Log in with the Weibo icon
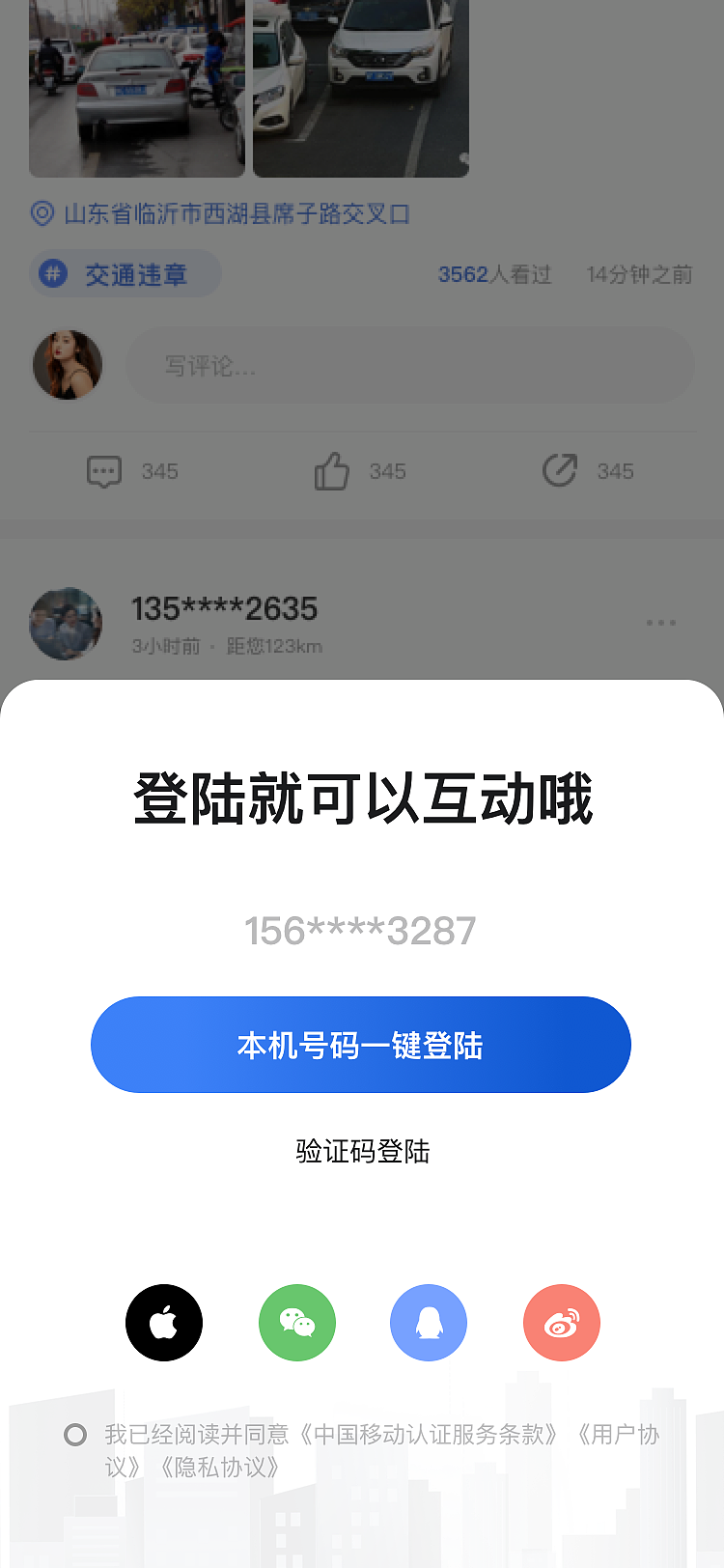Viewport: 724px width, 1568px height. point(561,1323)
